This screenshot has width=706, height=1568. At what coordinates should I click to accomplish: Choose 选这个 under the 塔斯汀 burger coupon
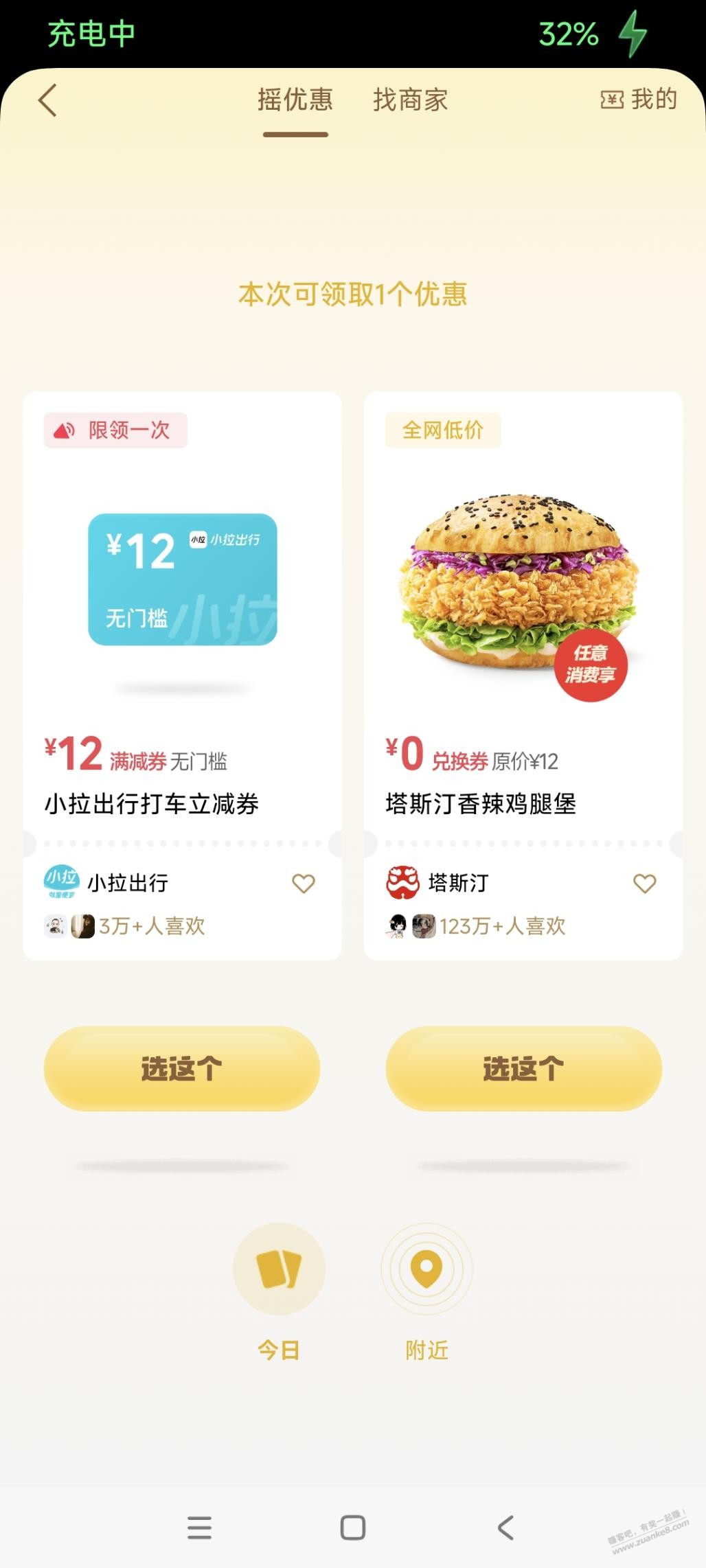(x=523, y=1068)
